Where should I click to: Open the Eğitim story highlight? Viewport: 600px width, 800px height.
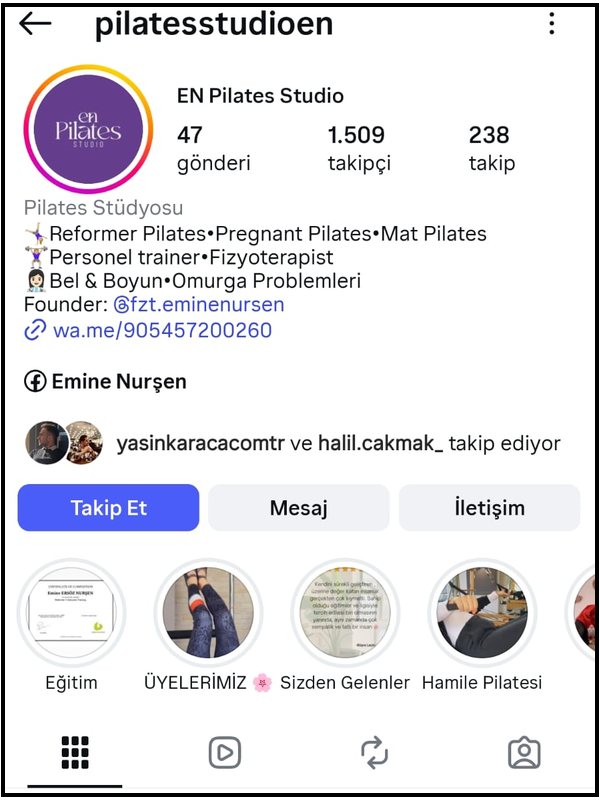(x=71, y=612)
